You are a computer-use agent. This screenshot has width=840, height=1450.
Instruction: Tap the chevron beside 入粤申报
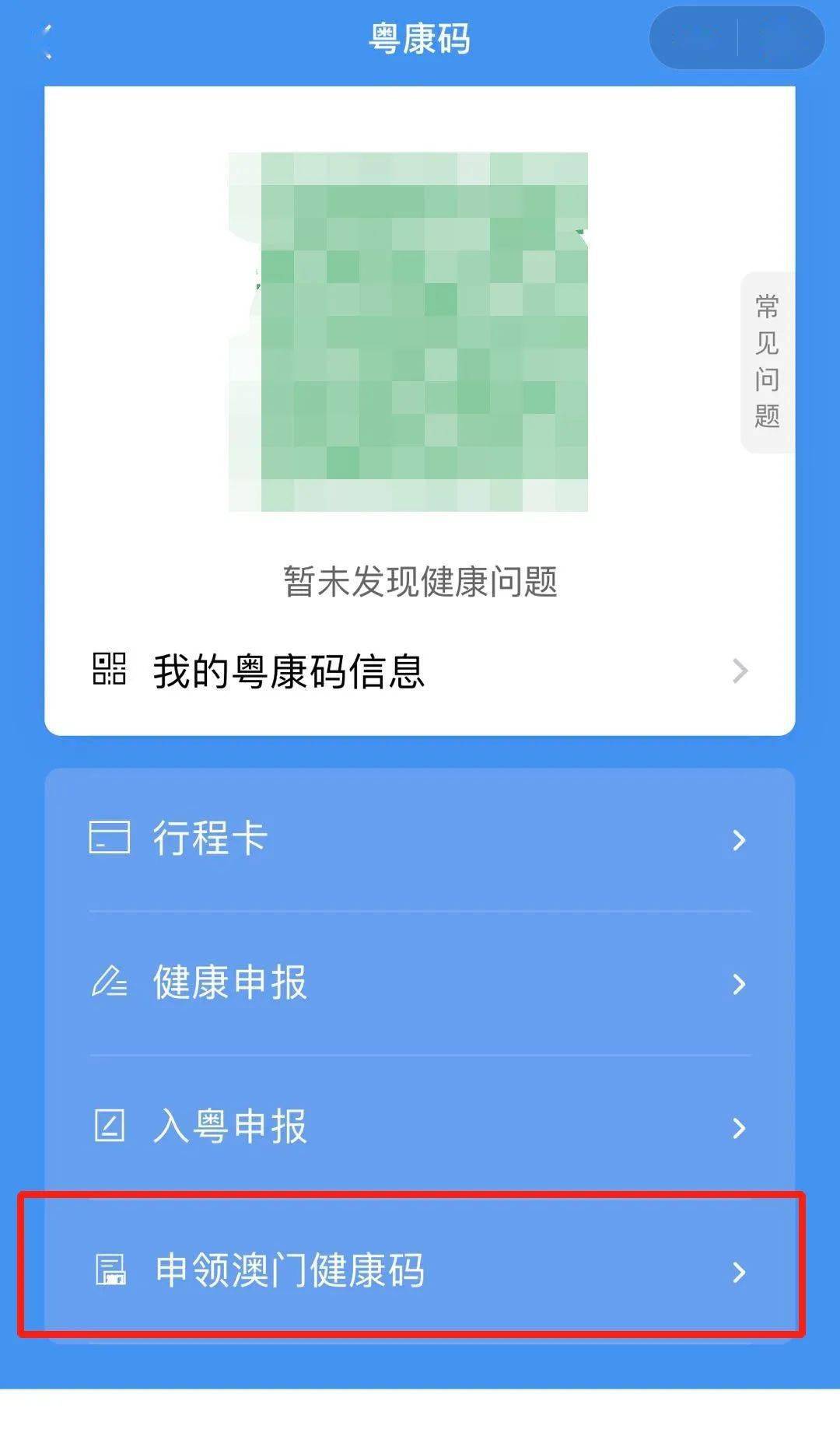pyautogui.click(x=740, y=1126)
